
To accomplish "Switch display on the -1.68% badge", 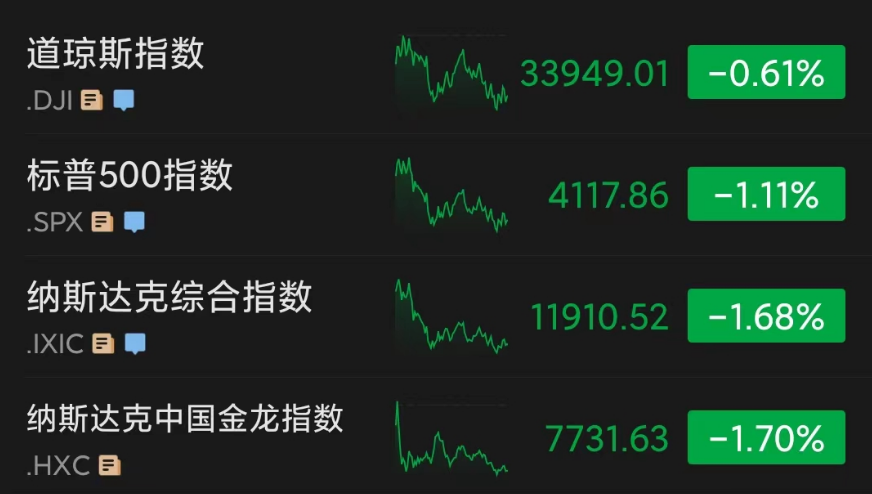I will (x=766, y=317).
